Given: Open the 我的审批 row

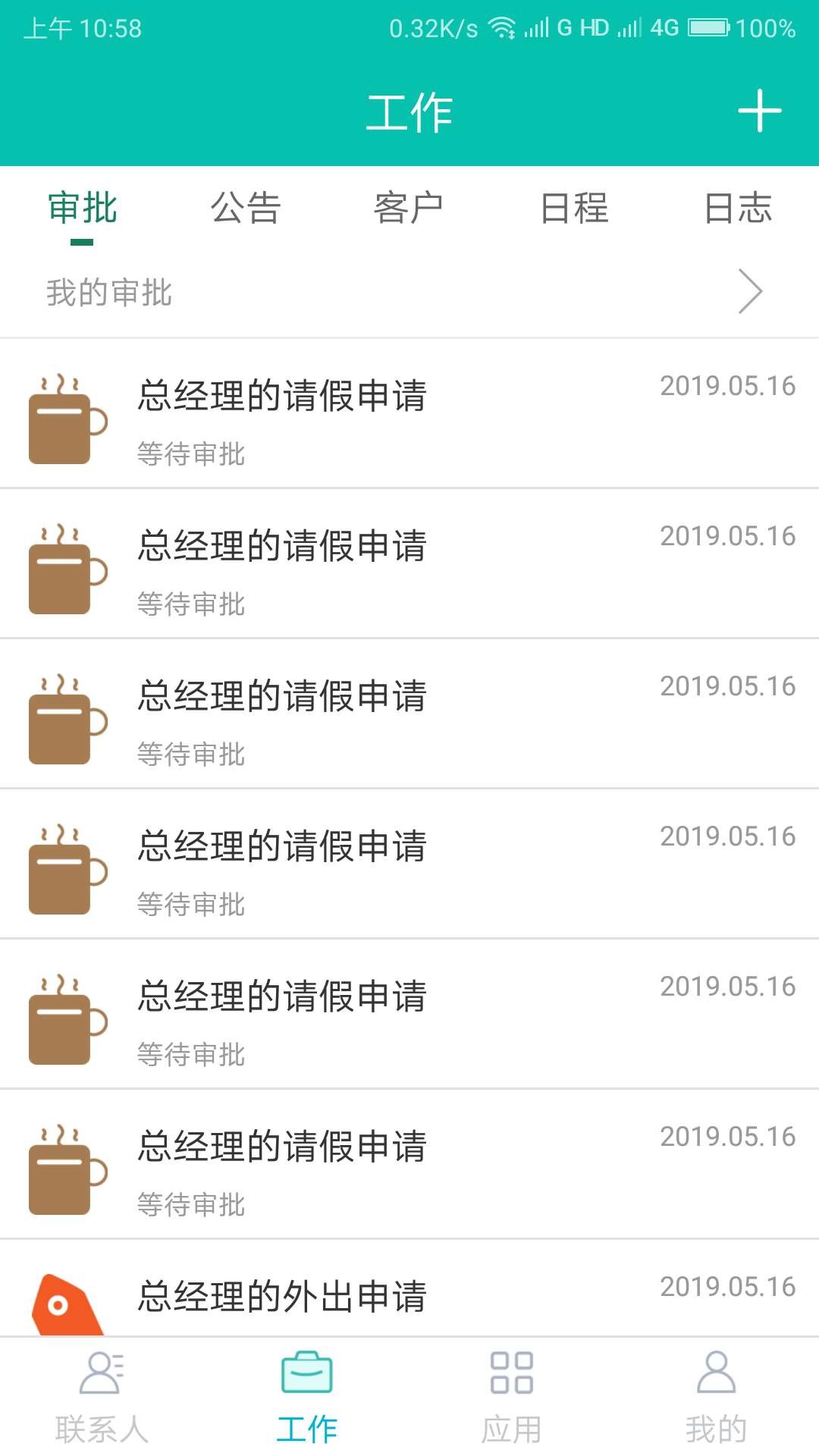Looking at the screenshot, I should (x=409, y=292).
